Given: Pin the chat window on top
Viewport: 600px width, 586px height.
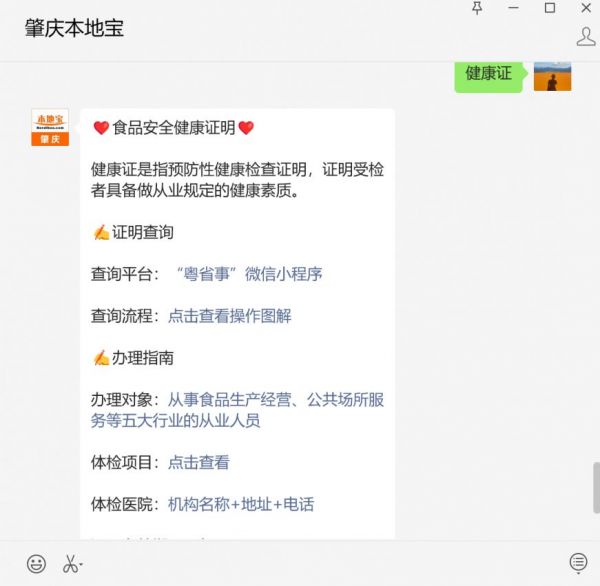Looking at the screenshot, I should [477, 8].
